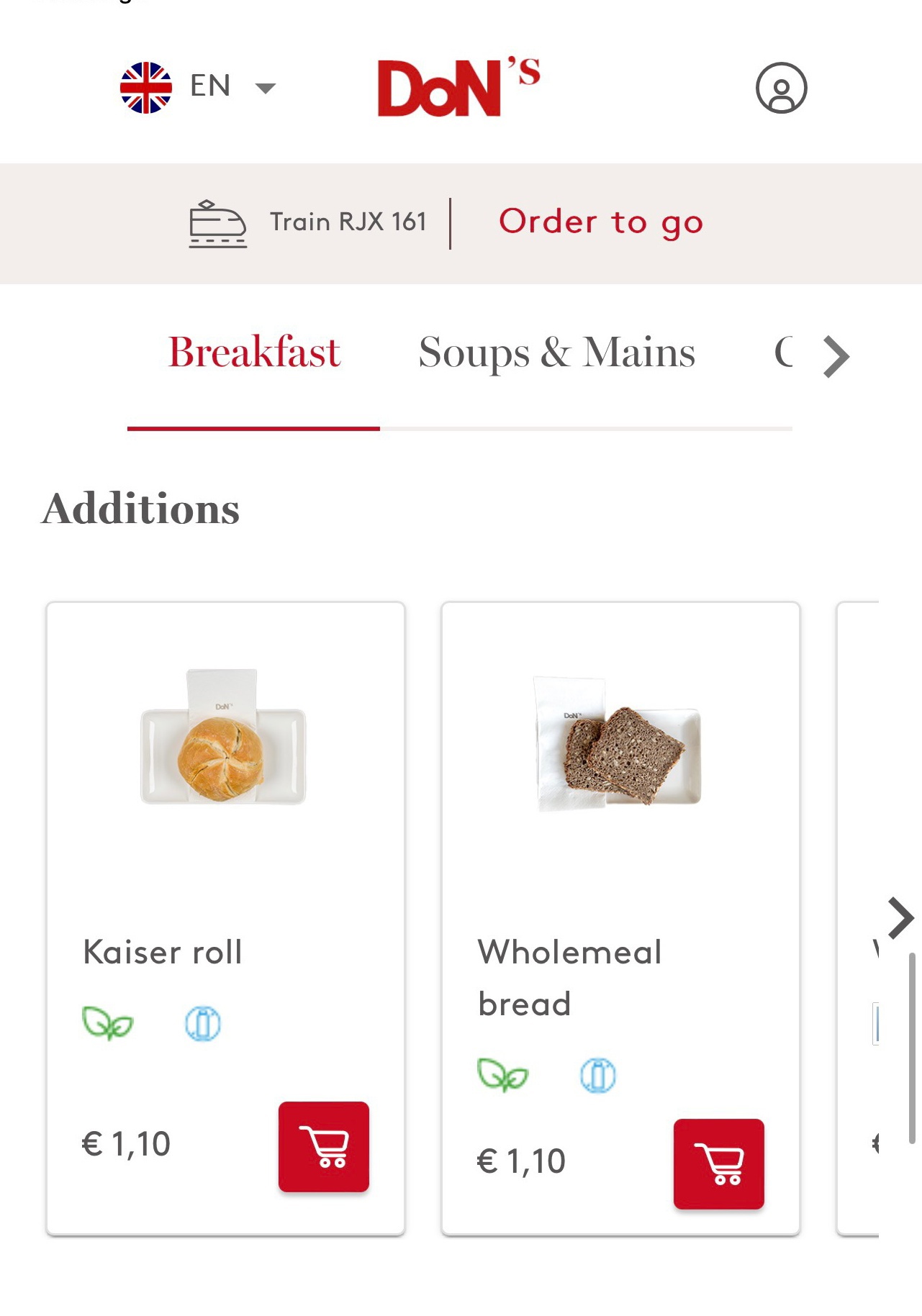
Task: Tap the Order to go link
Action: [x=600, y=222]
